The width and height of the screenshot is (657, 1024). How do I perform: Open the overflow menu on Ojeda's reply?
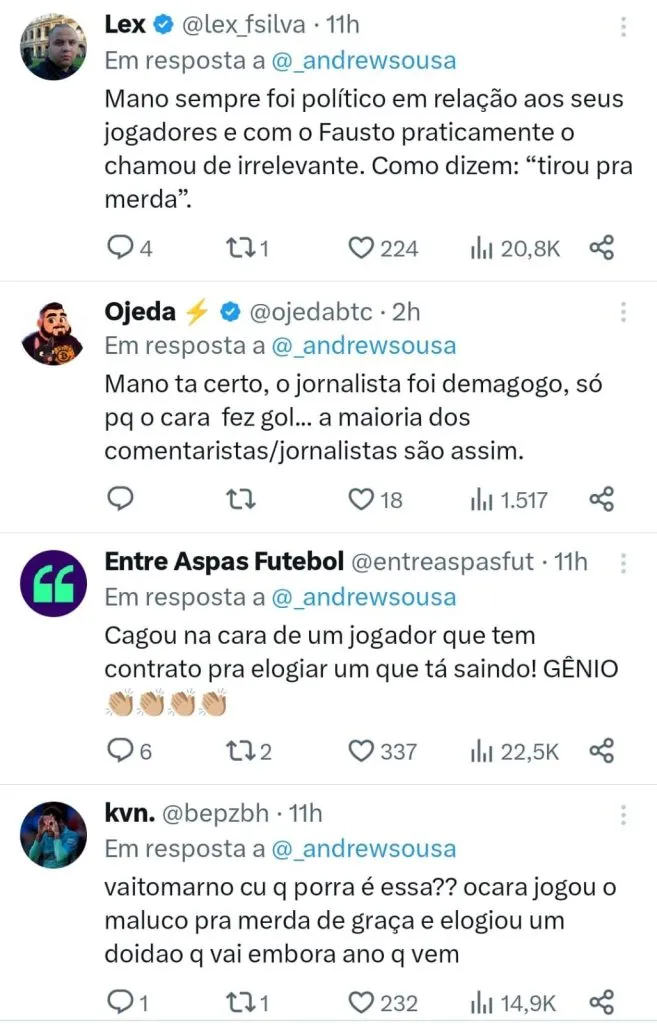pos(625,313)
